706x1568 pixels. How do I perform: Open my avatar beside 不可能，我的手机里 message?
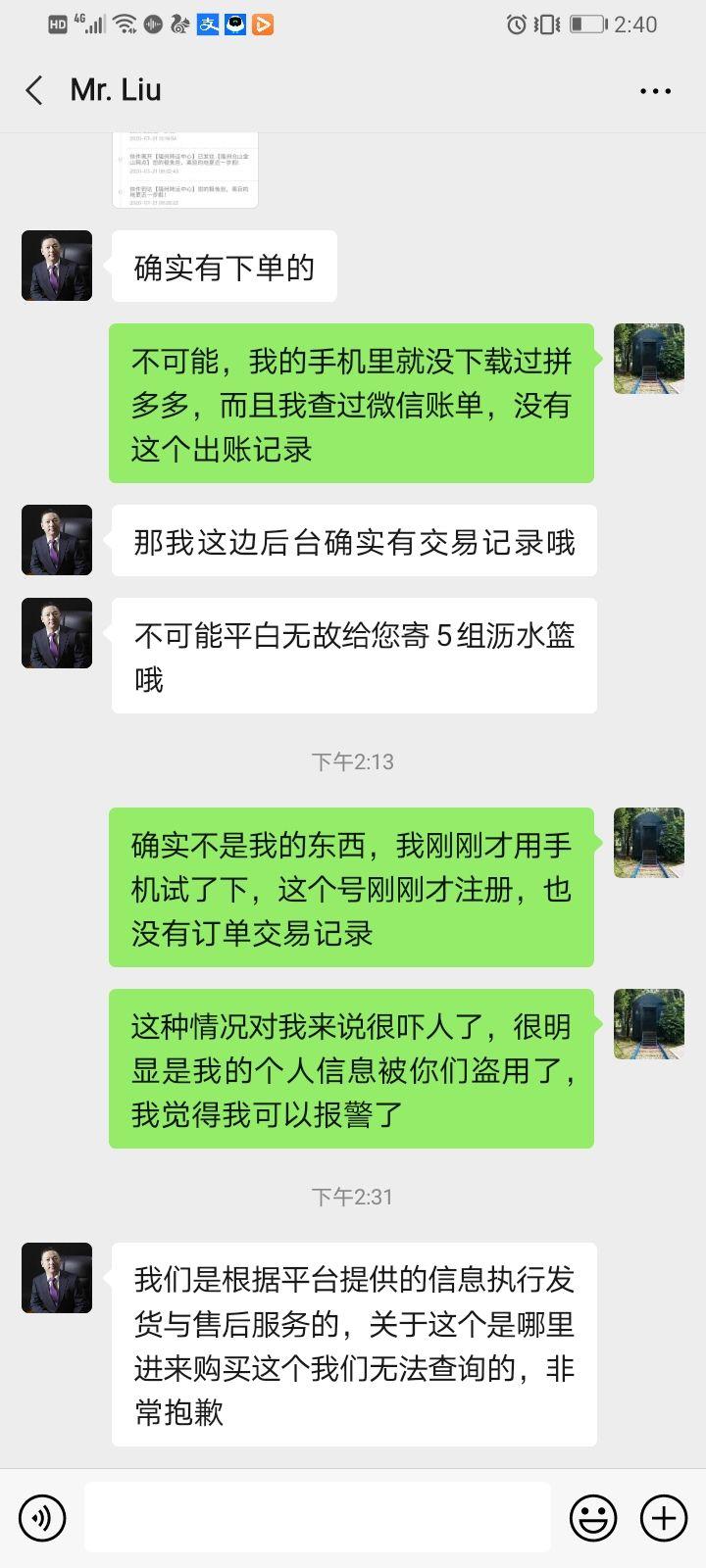(x=648, y=359)
